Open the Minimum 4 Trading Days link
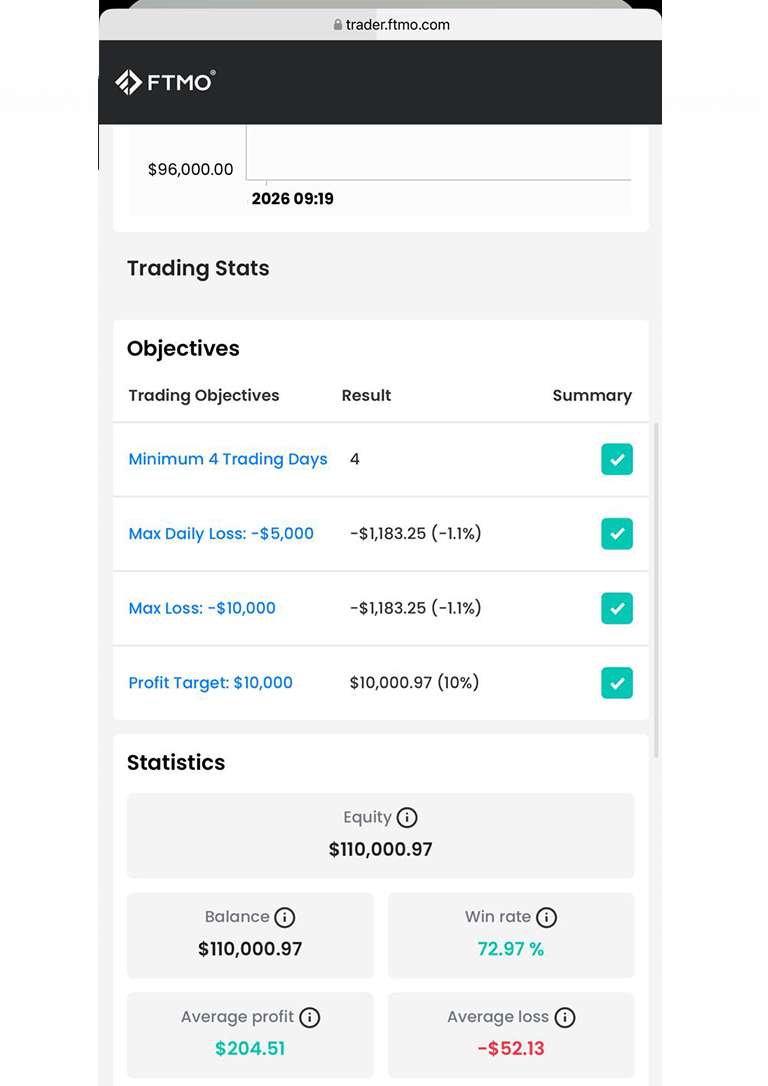This screenshot has width=768, height=1086. [x=228, y=459]
